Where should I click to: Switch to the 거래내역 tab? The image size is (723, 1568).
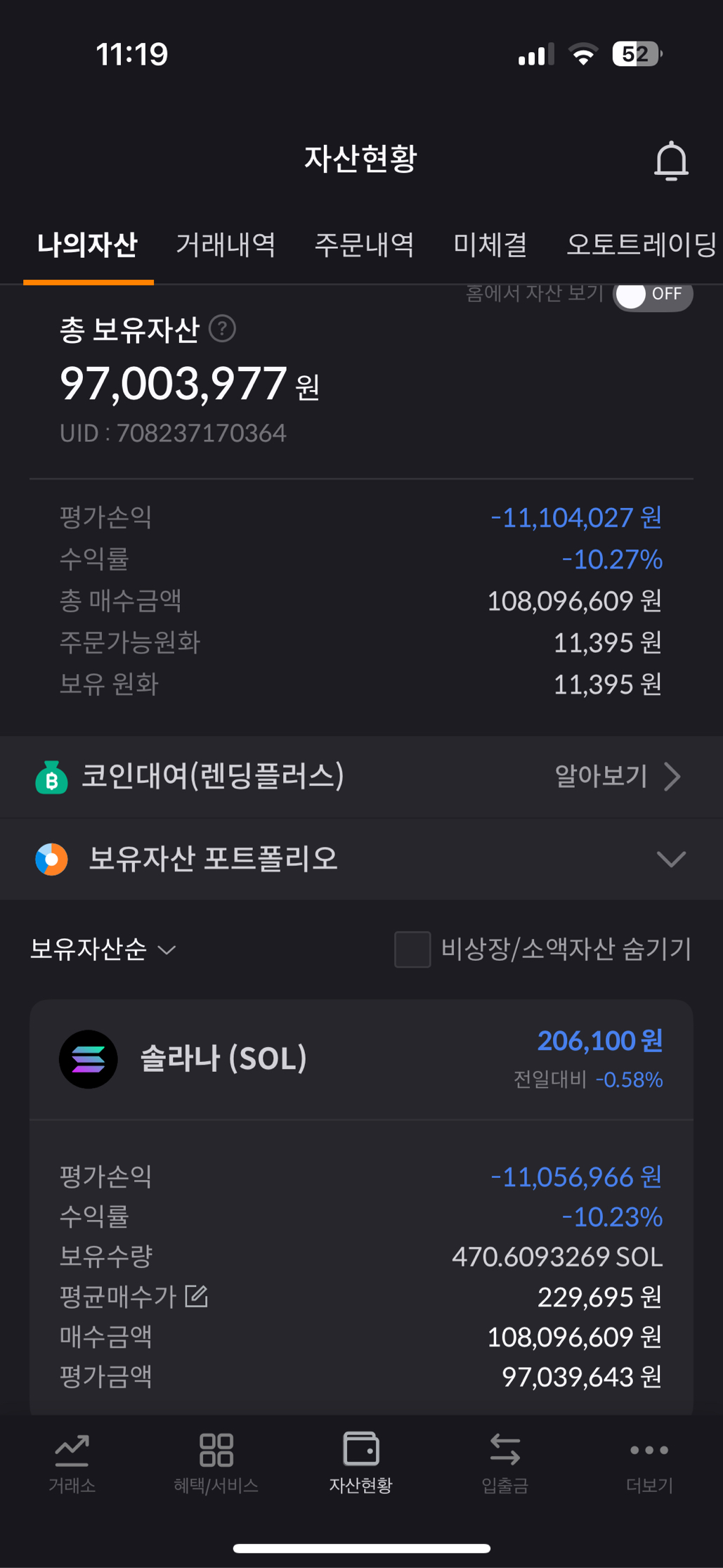click(x=225, y=246)
